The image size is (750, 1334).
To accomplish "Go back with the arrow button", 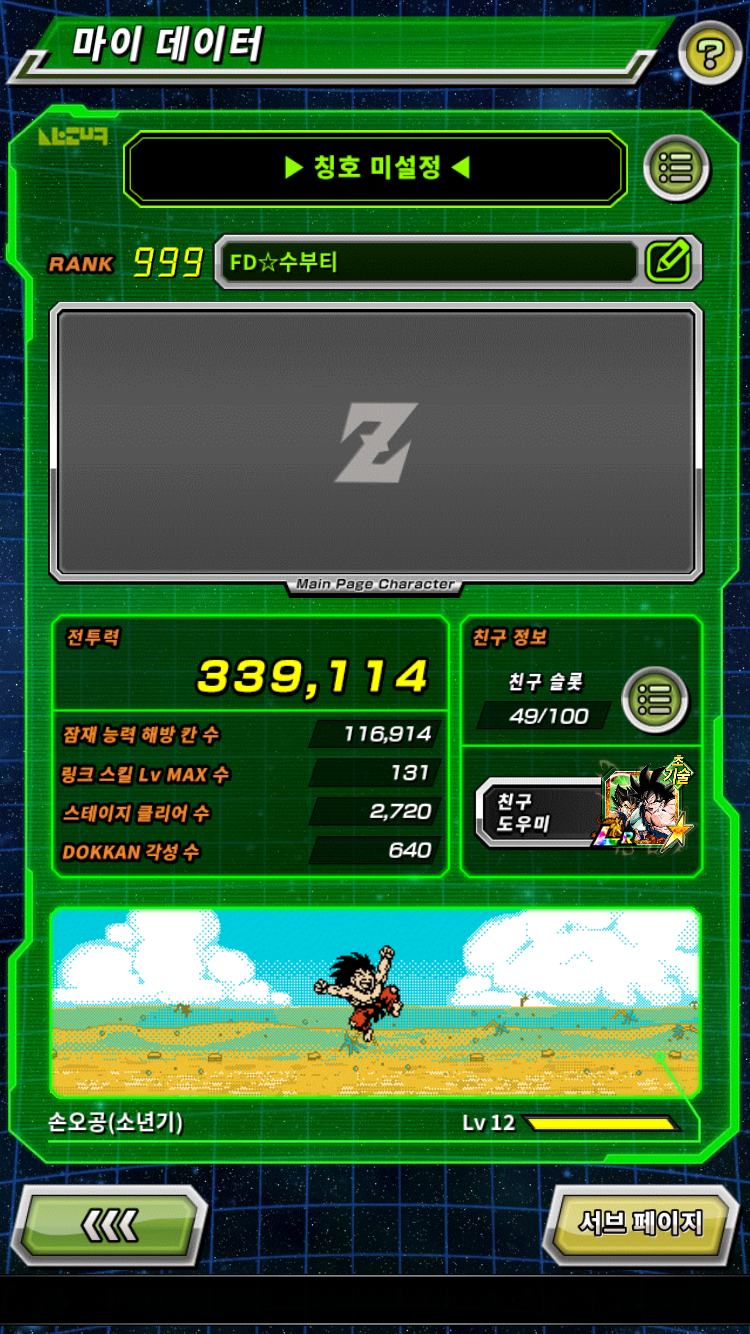I will coord(110,1224).
